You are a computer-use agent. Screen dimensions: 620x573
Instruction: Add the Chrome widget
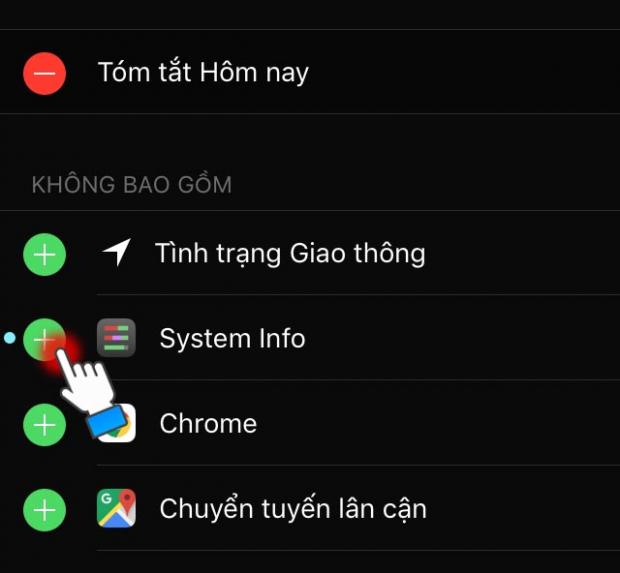44,425
